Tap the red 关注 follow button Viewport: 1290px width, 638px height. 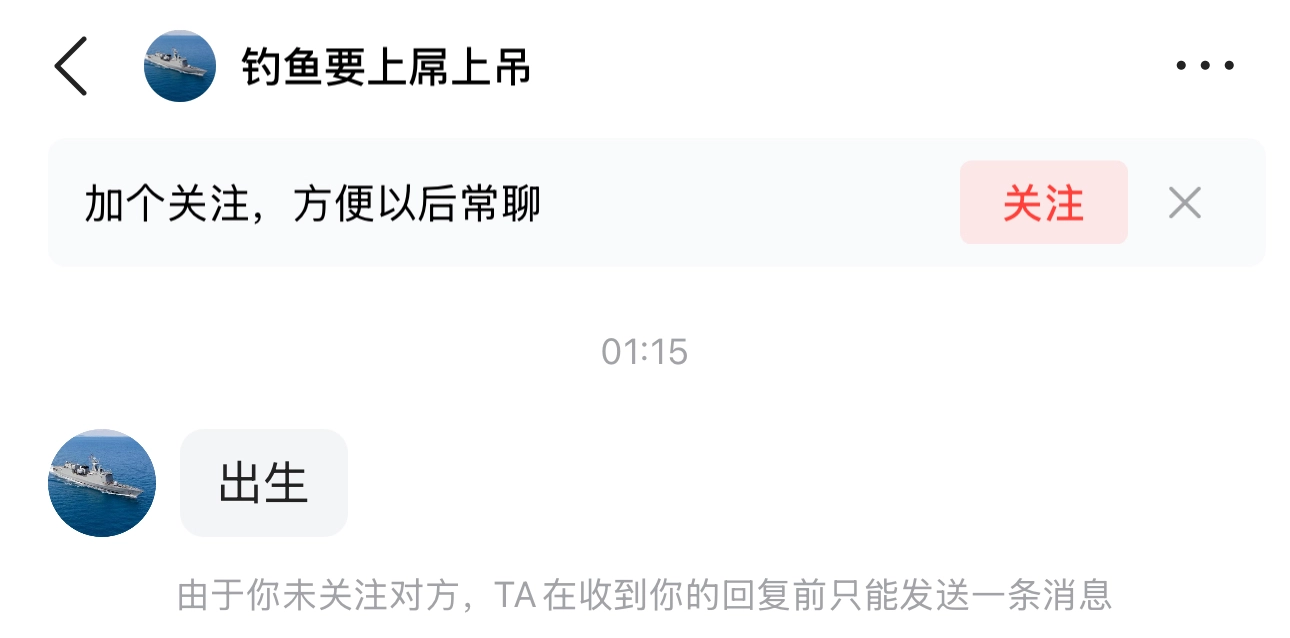tap(1043, 203)
